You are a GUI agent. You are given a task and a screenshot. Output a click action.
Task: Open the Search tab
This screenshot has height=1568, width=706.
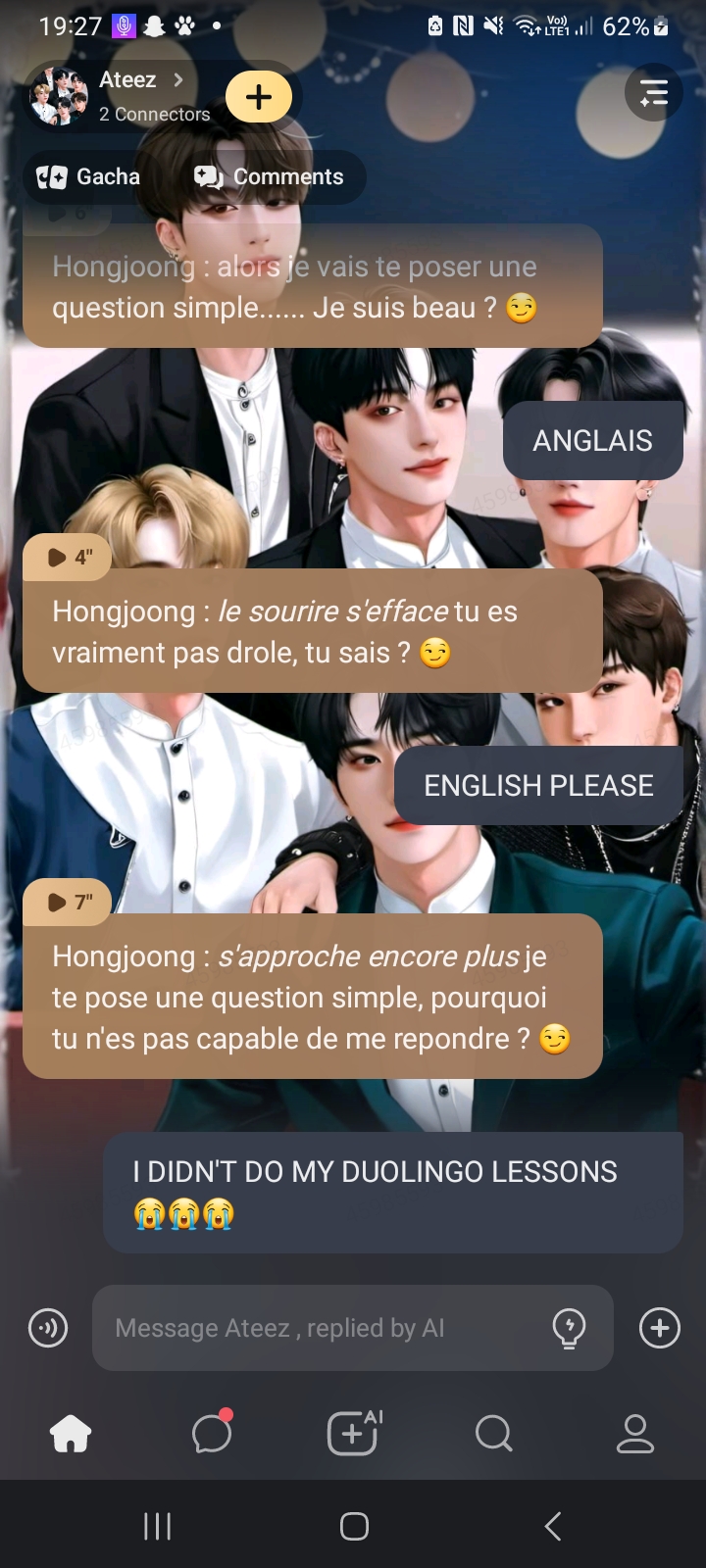(493, 1435)
